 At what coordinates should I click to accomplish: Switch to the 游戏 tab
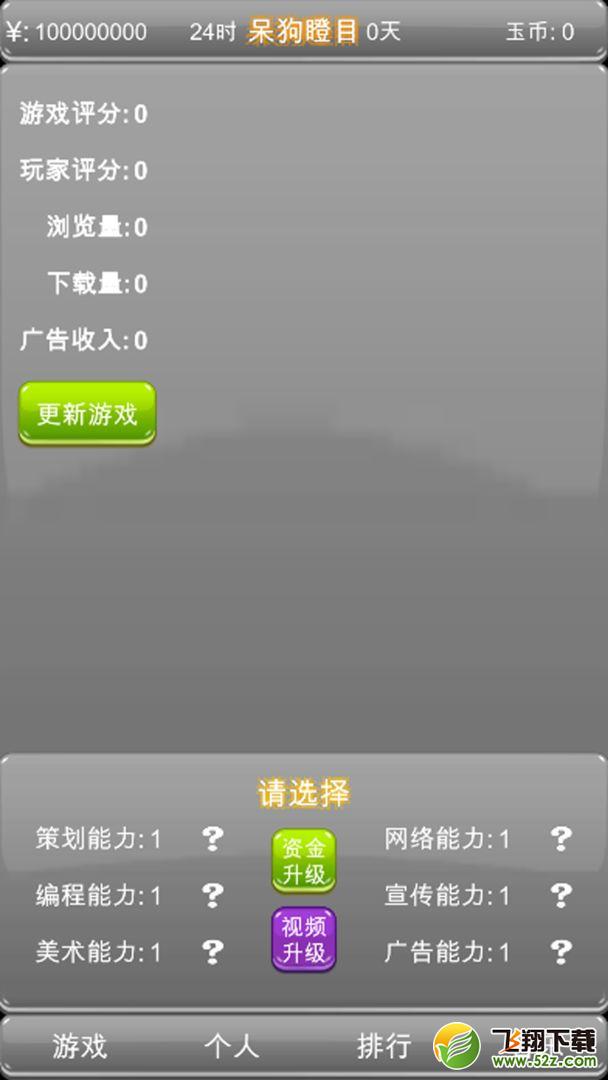pos(80,1046)
